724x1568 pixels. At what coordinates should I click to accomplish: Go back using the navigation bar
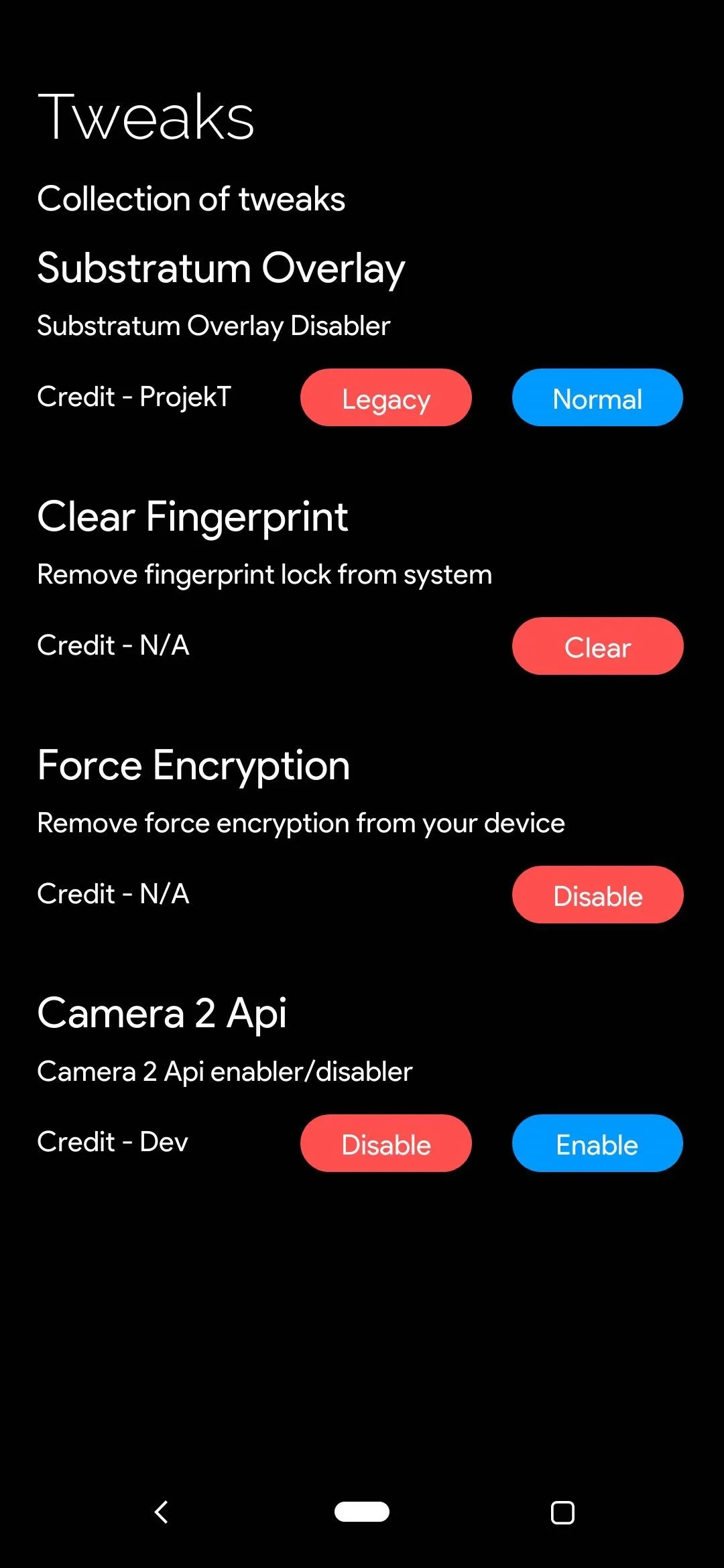(x=162, y=1512)
